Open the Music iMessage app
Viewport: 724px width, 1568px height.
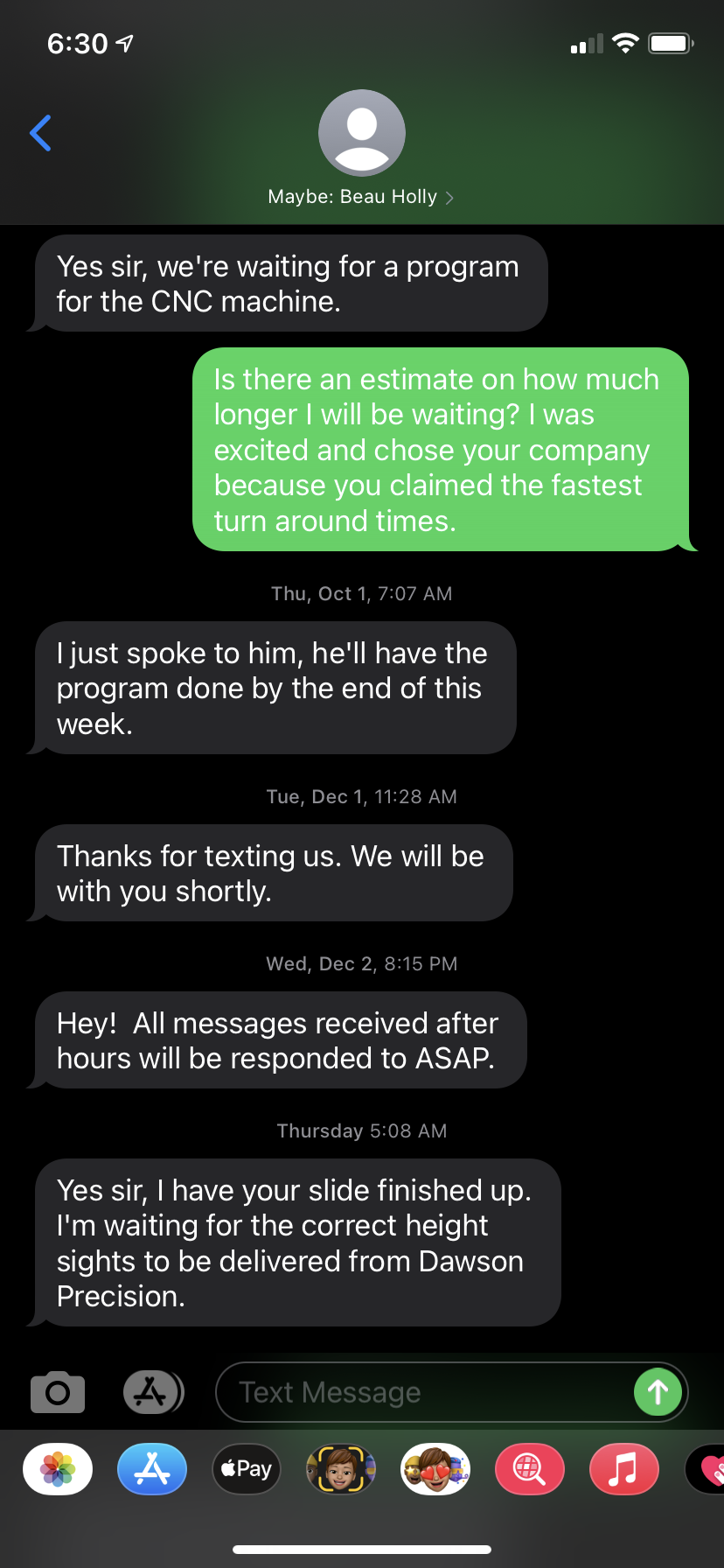(x=624, y=1468)
